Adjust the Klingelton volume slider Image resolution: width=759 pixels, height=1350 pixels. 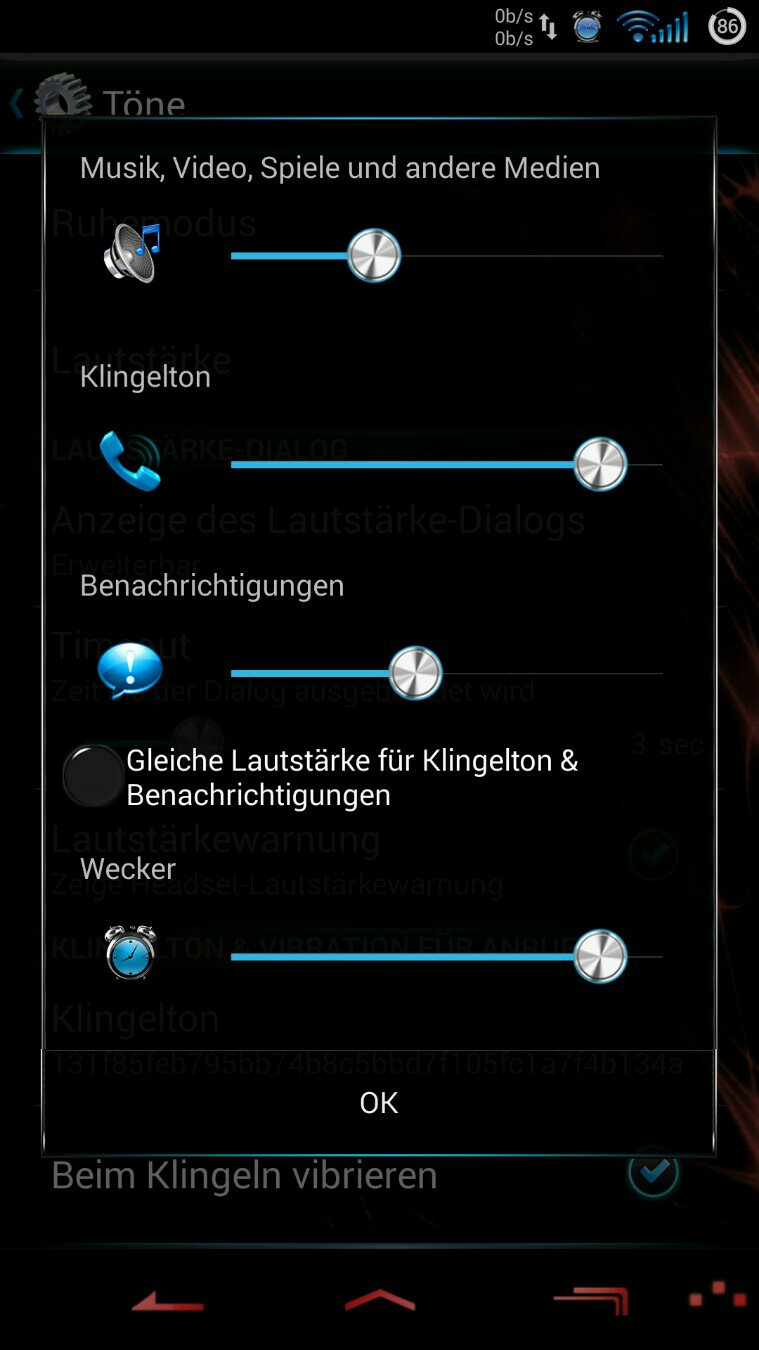click(446, 464)
